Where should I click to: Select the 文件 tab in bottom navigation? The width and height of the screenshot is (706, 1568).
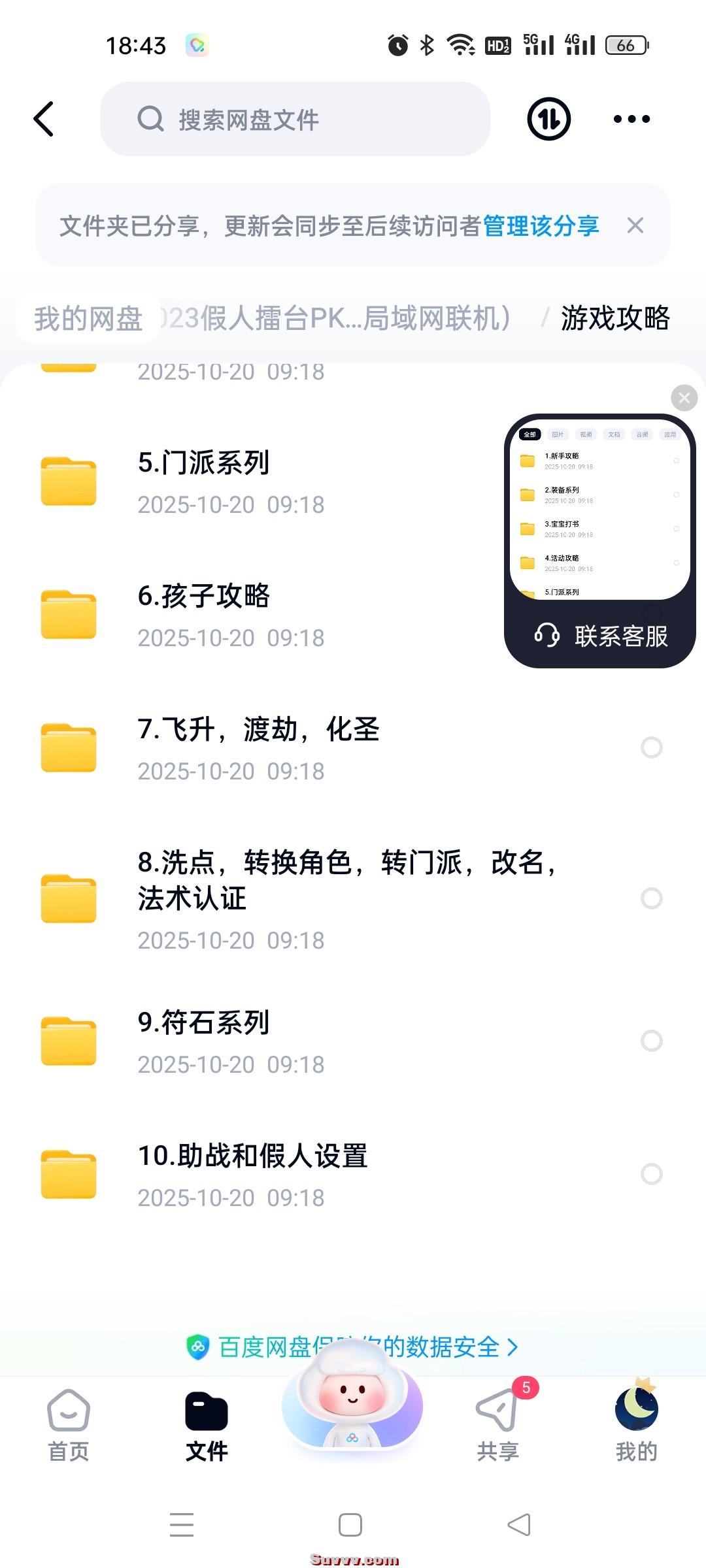[207, 1424]
